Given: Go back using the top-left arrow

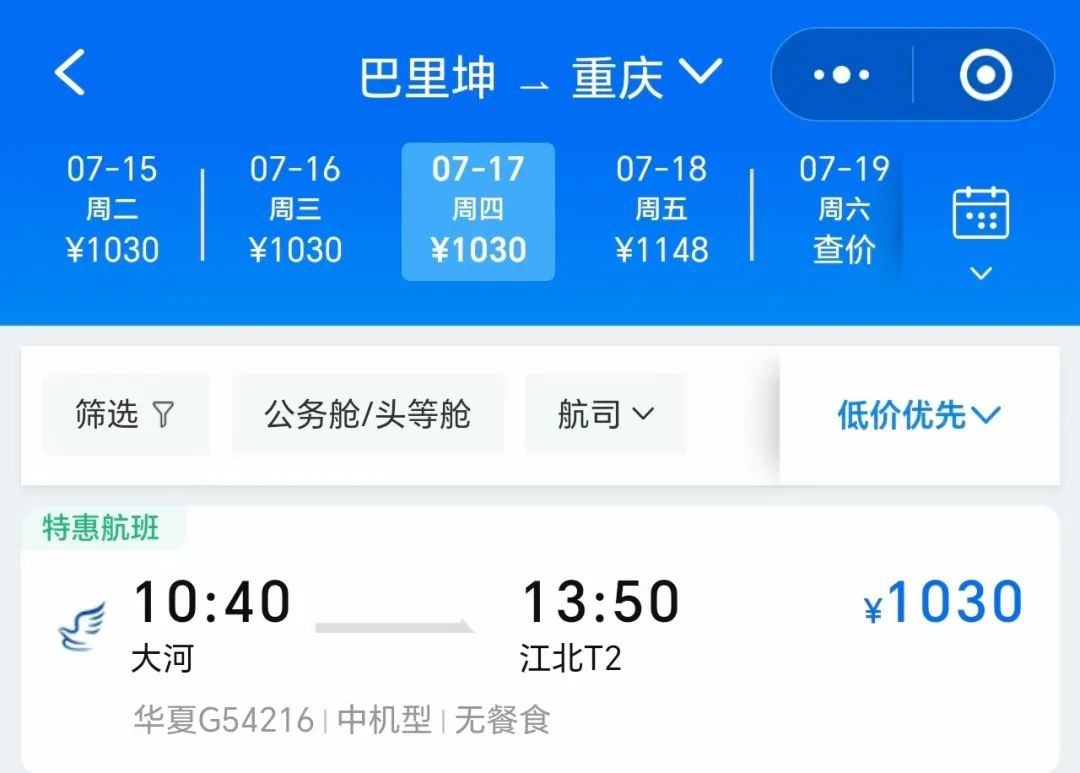Looking at the screenshot, I should (70, 74).
